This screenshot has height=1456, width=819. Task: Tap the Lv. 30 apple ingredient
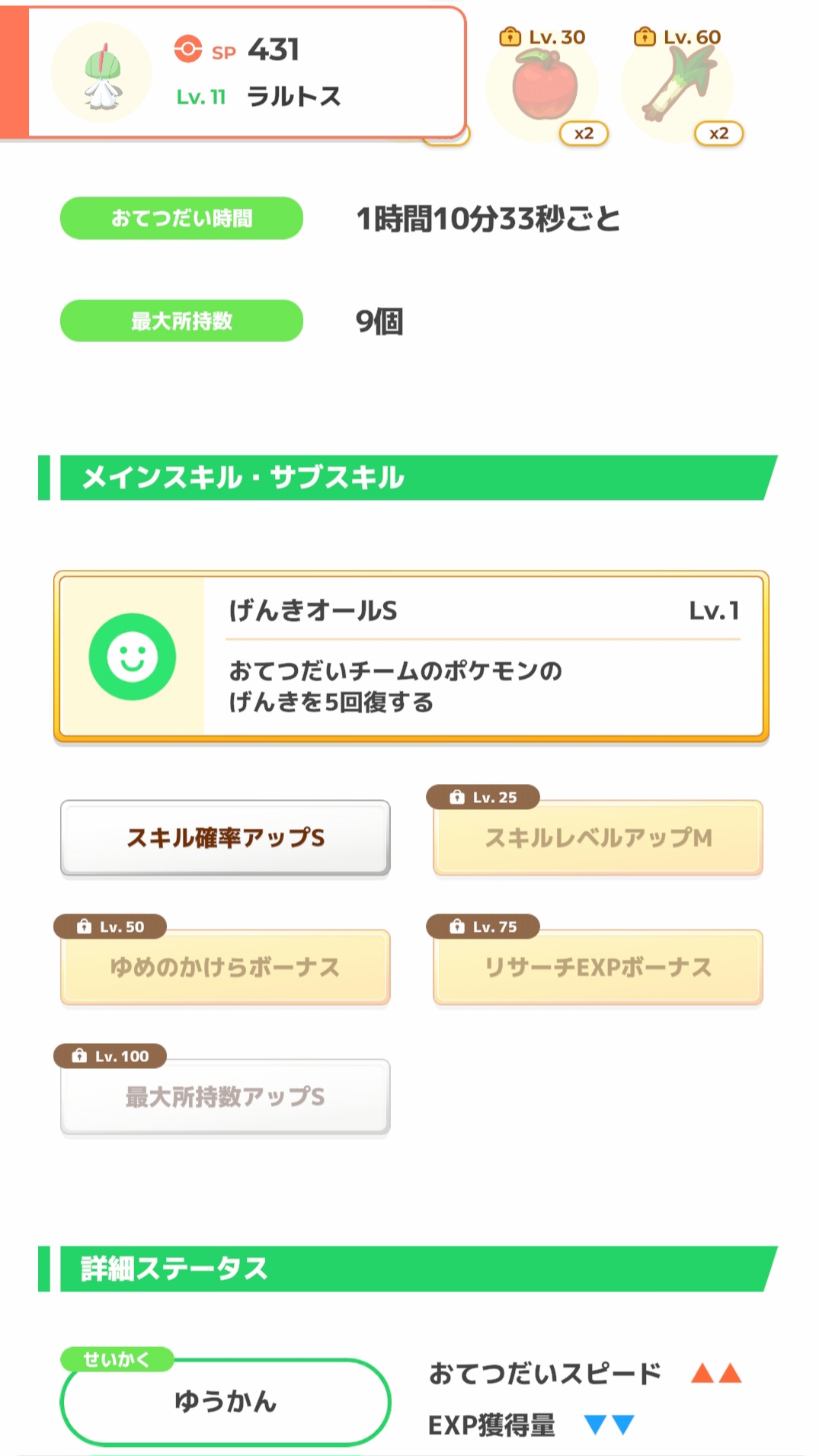(543, 87)
